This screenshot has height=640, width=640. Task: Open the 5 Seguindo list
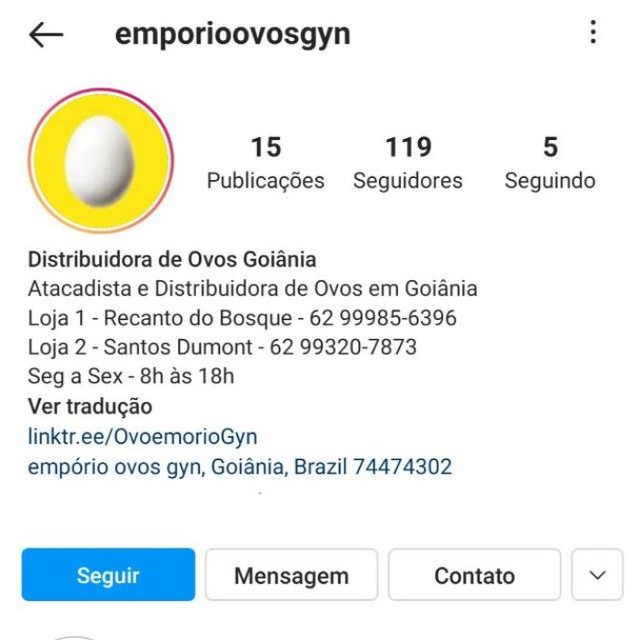tap(549, 164)
